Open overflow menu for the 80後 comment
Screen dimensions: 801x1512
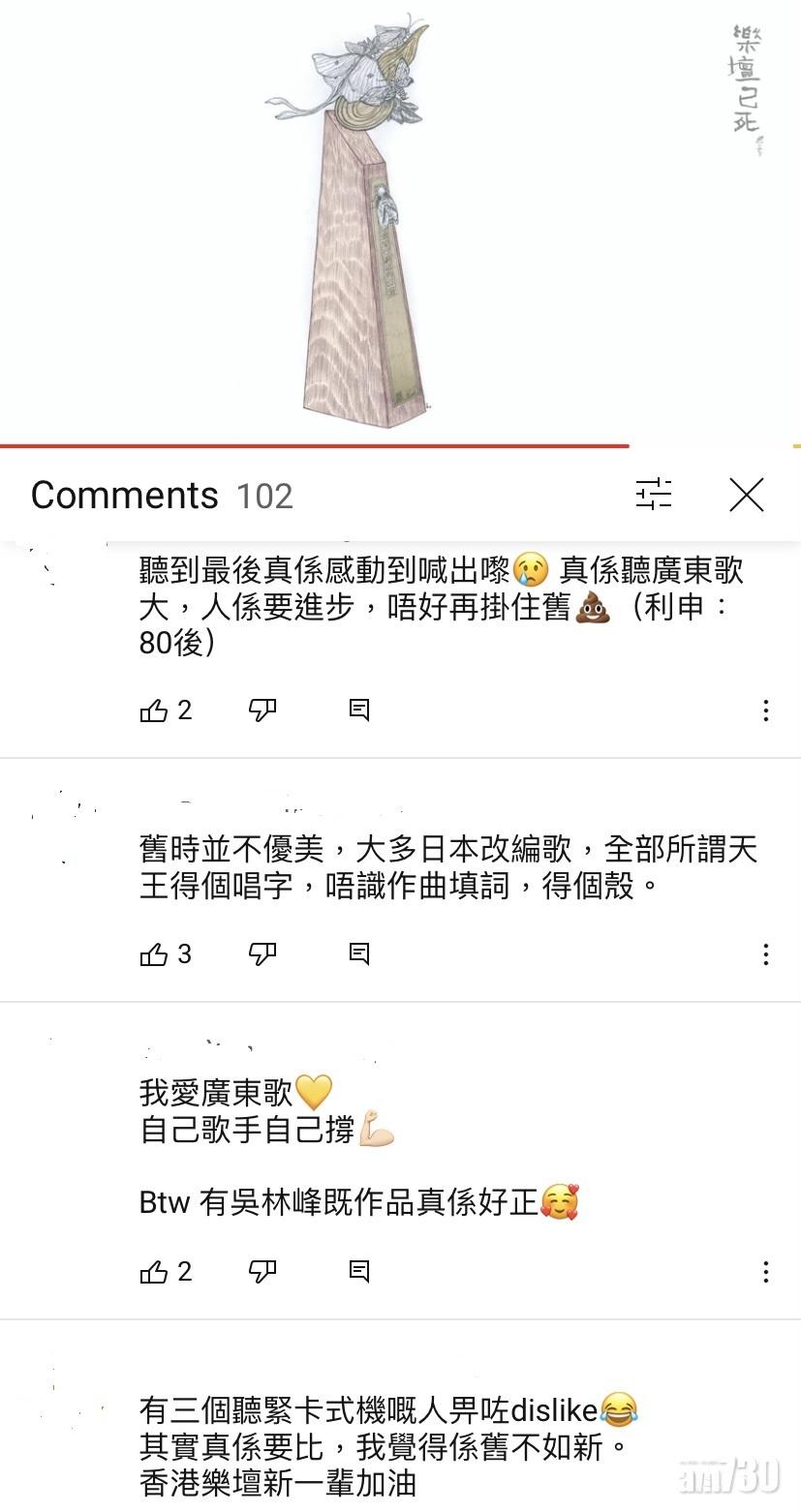765,711
